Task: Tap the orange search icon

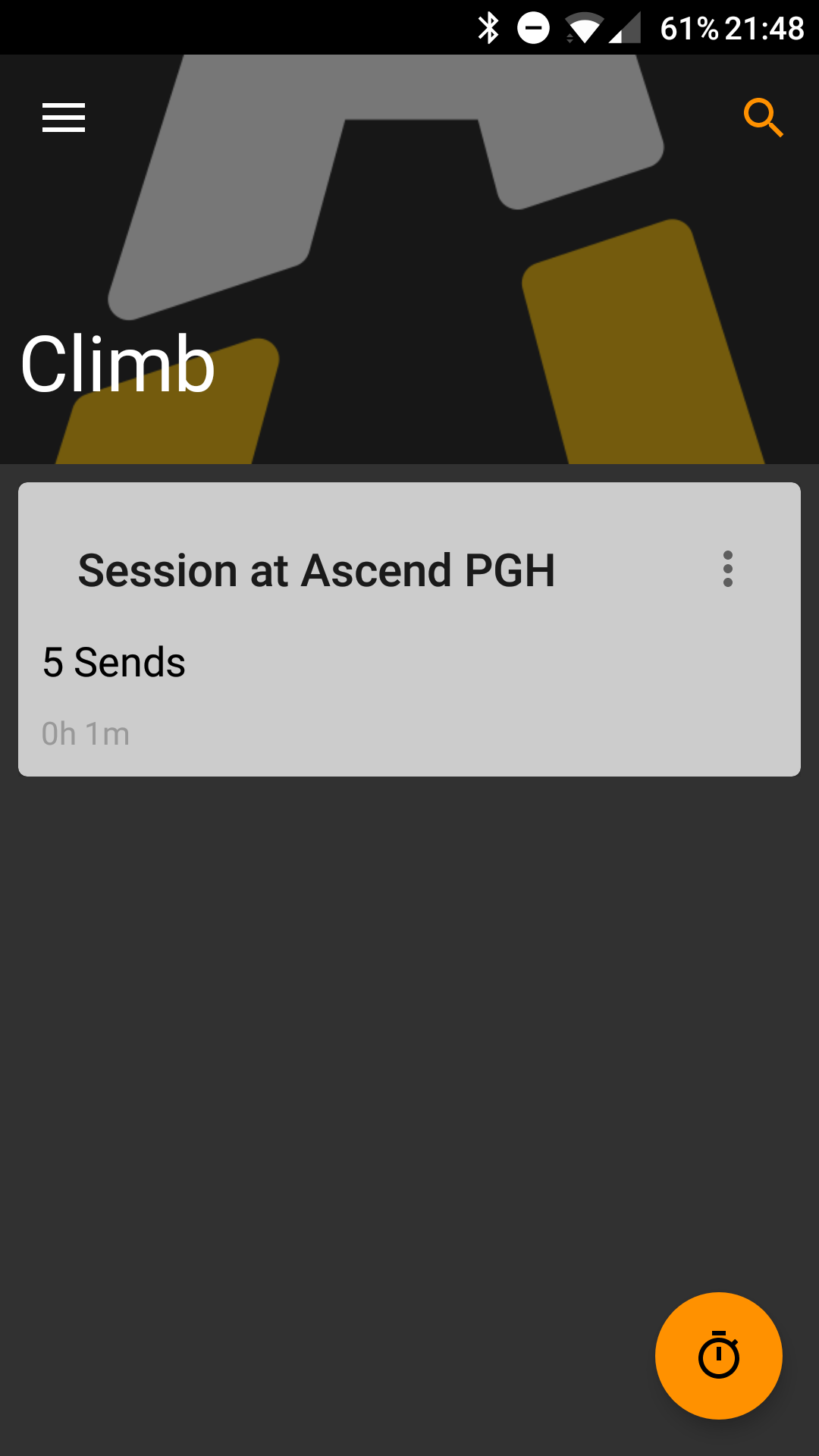Action: click(763, 118)
